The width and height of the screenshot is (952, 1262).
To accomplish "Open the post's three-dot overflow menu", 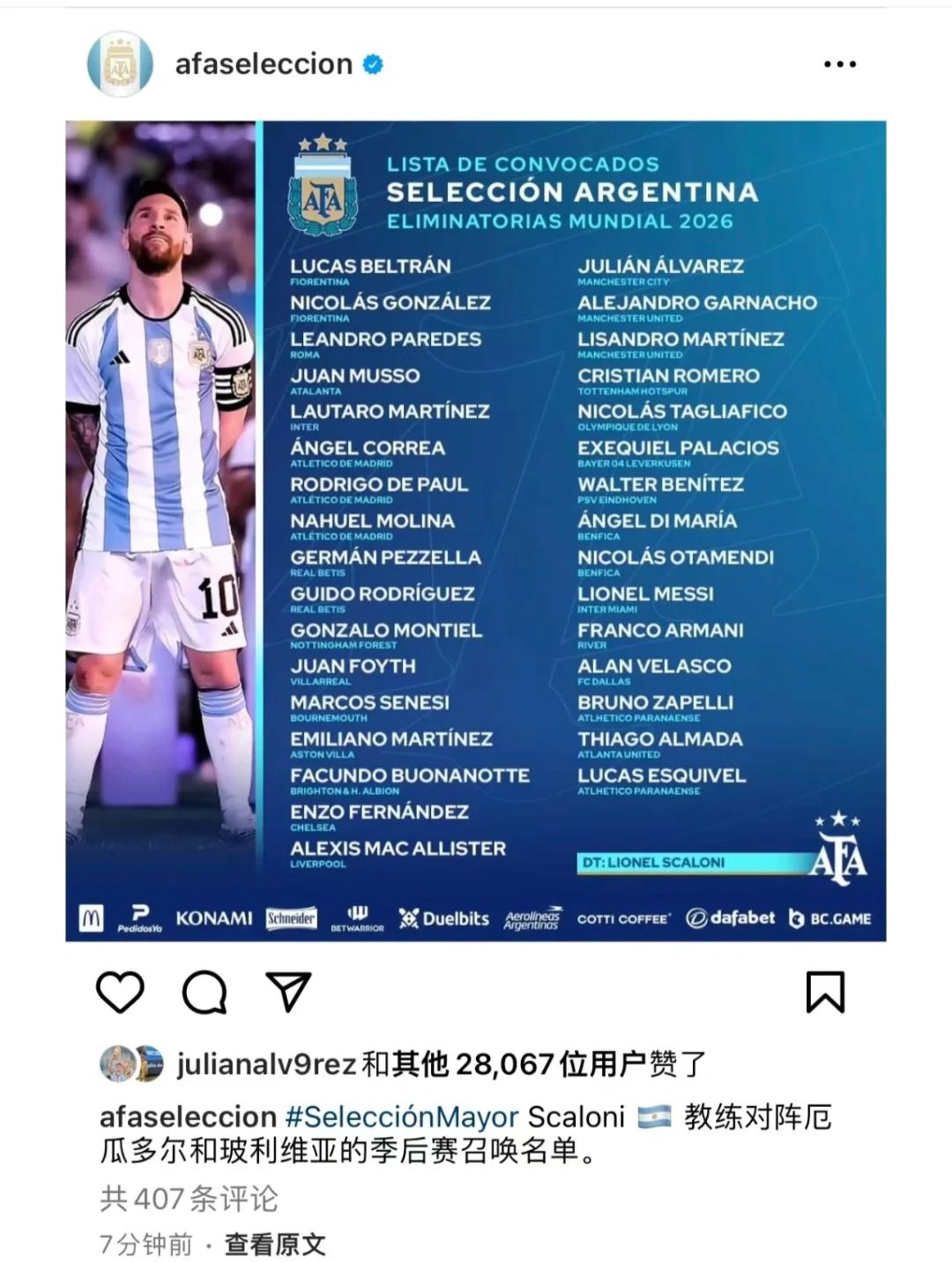I will (839, 64).
